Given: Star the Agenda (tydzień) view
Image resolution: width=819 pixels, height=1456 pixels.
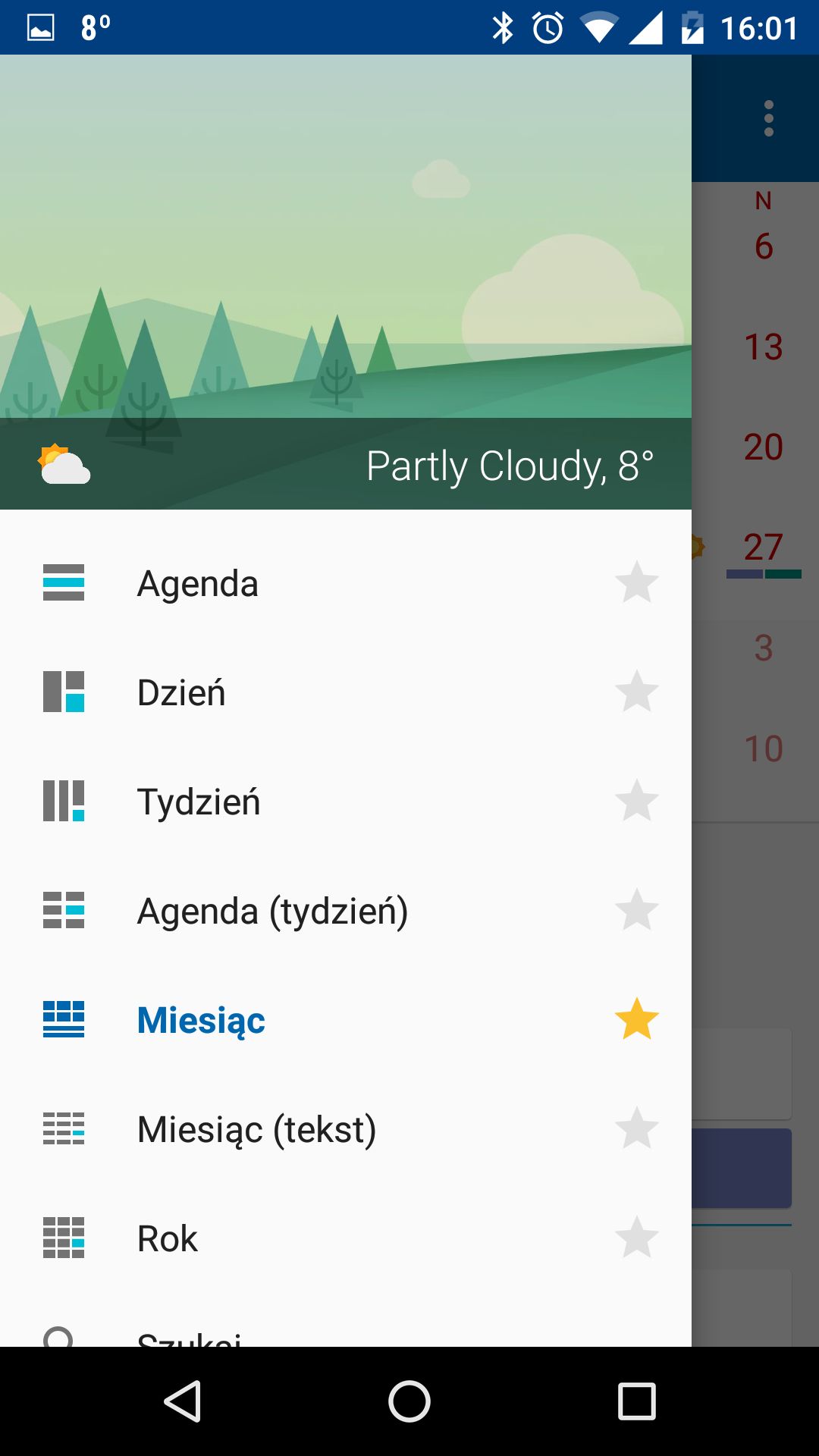Looking at the screenshot, I should point(636,910).
